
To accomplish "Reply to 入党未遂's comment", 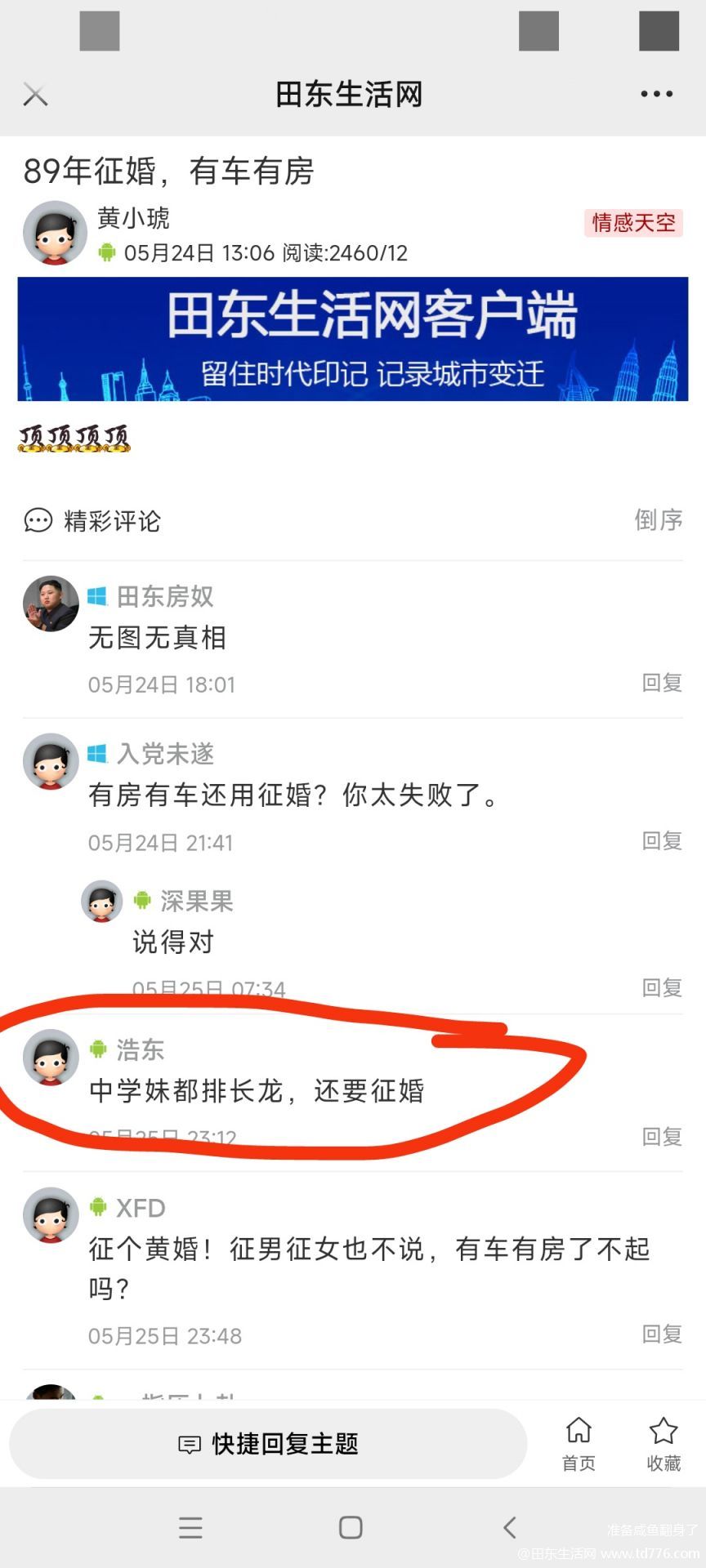I will click(x=662, y=840).
